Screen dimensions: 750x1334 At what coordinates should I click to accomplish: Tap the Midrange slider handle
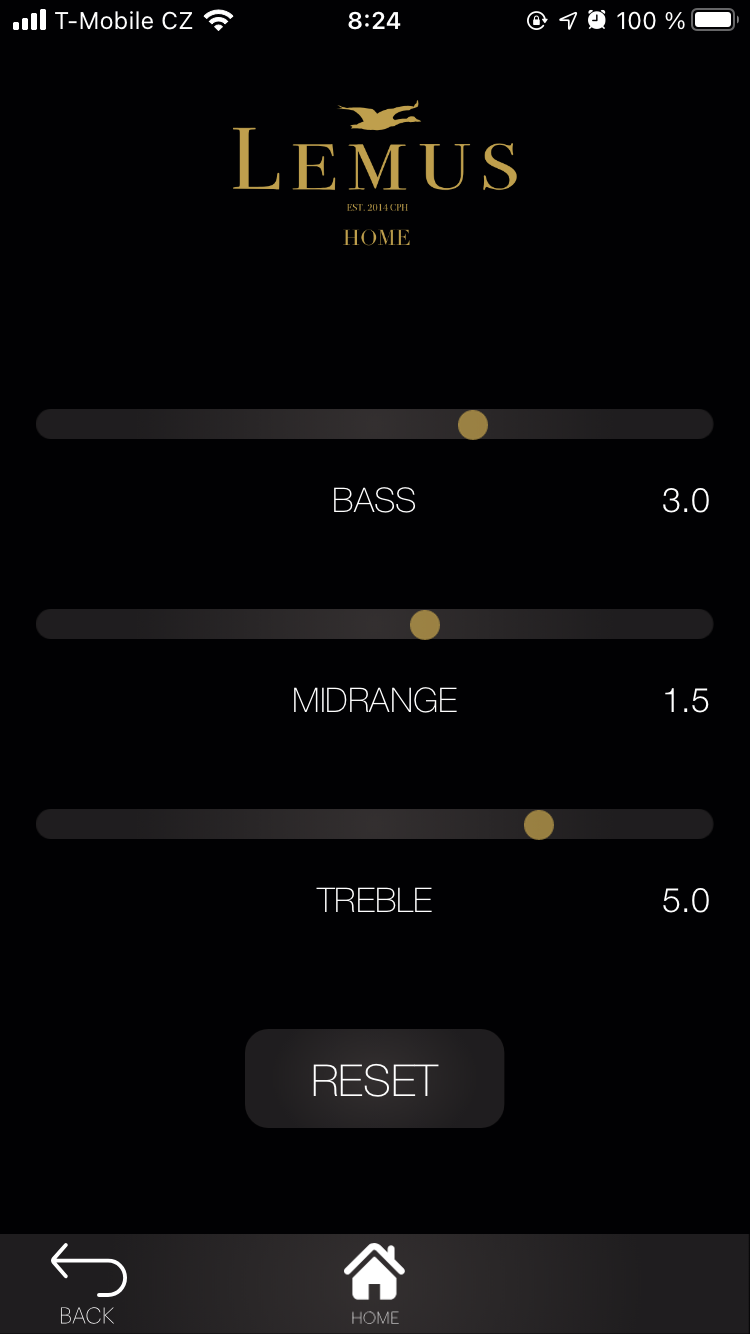point(425,625)
